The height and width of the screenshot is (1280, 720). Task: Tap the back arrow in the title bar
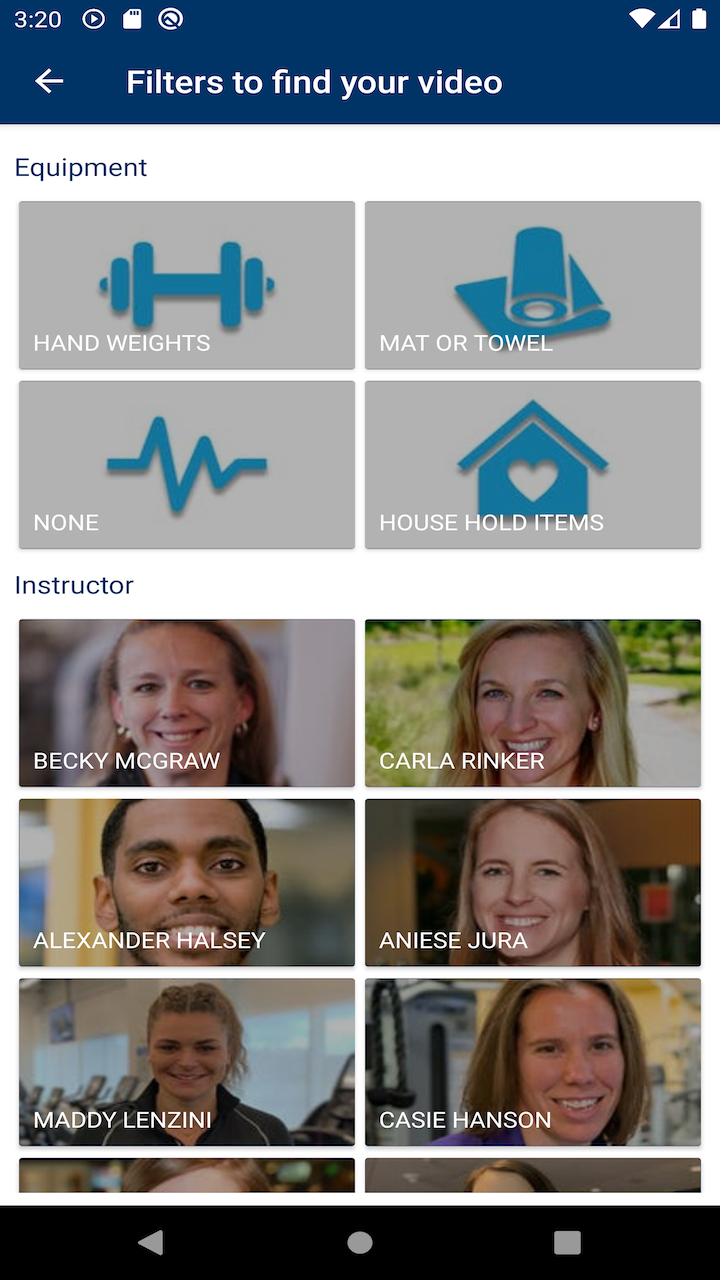coord(48,81)
